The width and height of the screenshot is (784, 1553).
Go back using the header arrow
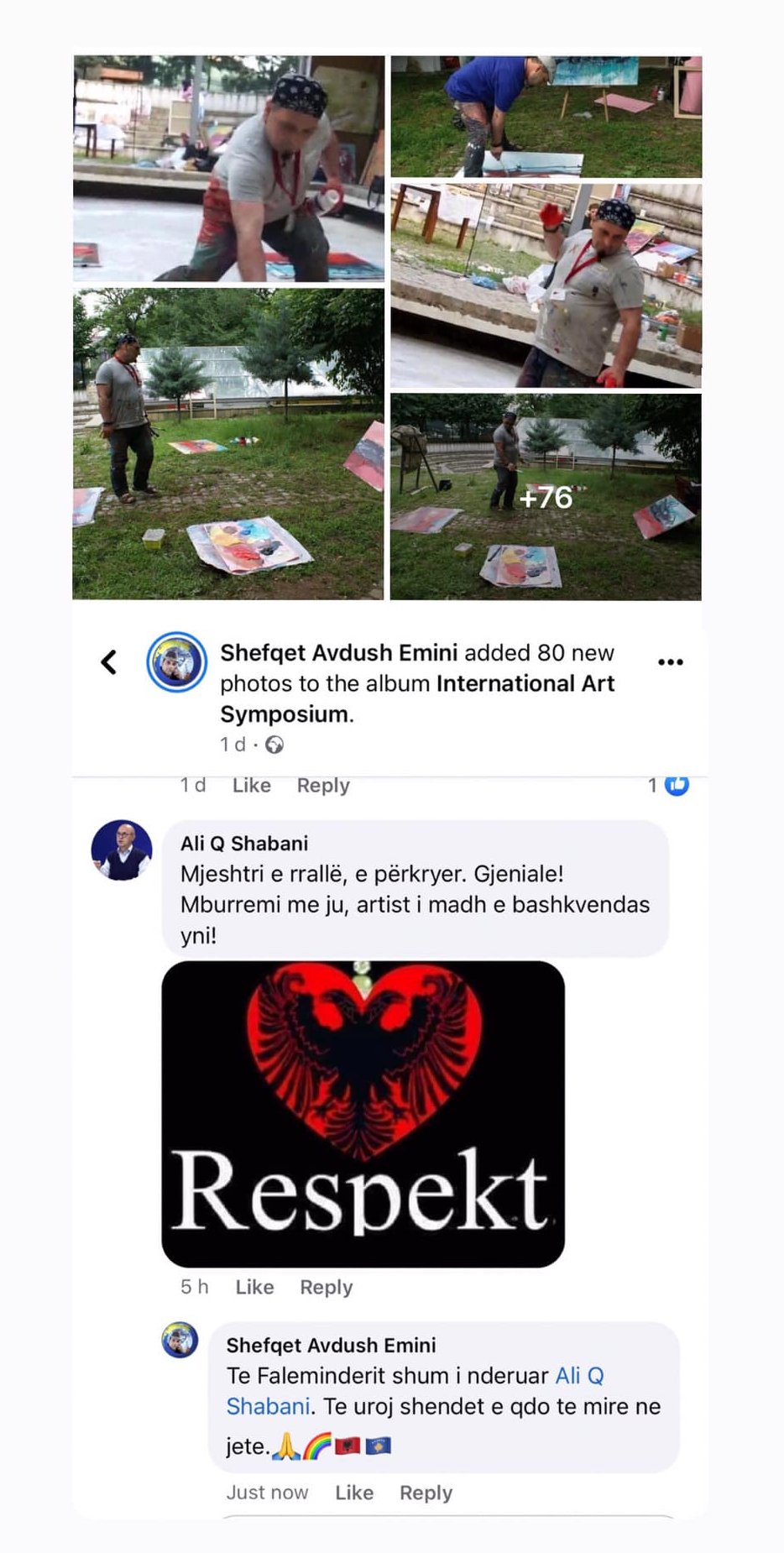pyautogui.click(x=109, y=662)
